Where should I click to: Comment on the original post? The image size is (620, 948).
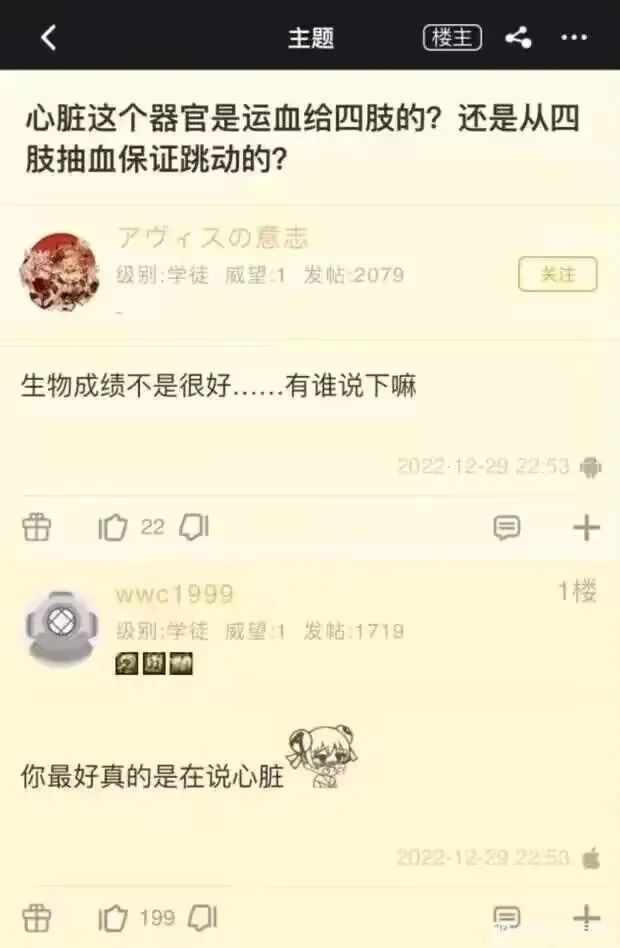(507, 528)
